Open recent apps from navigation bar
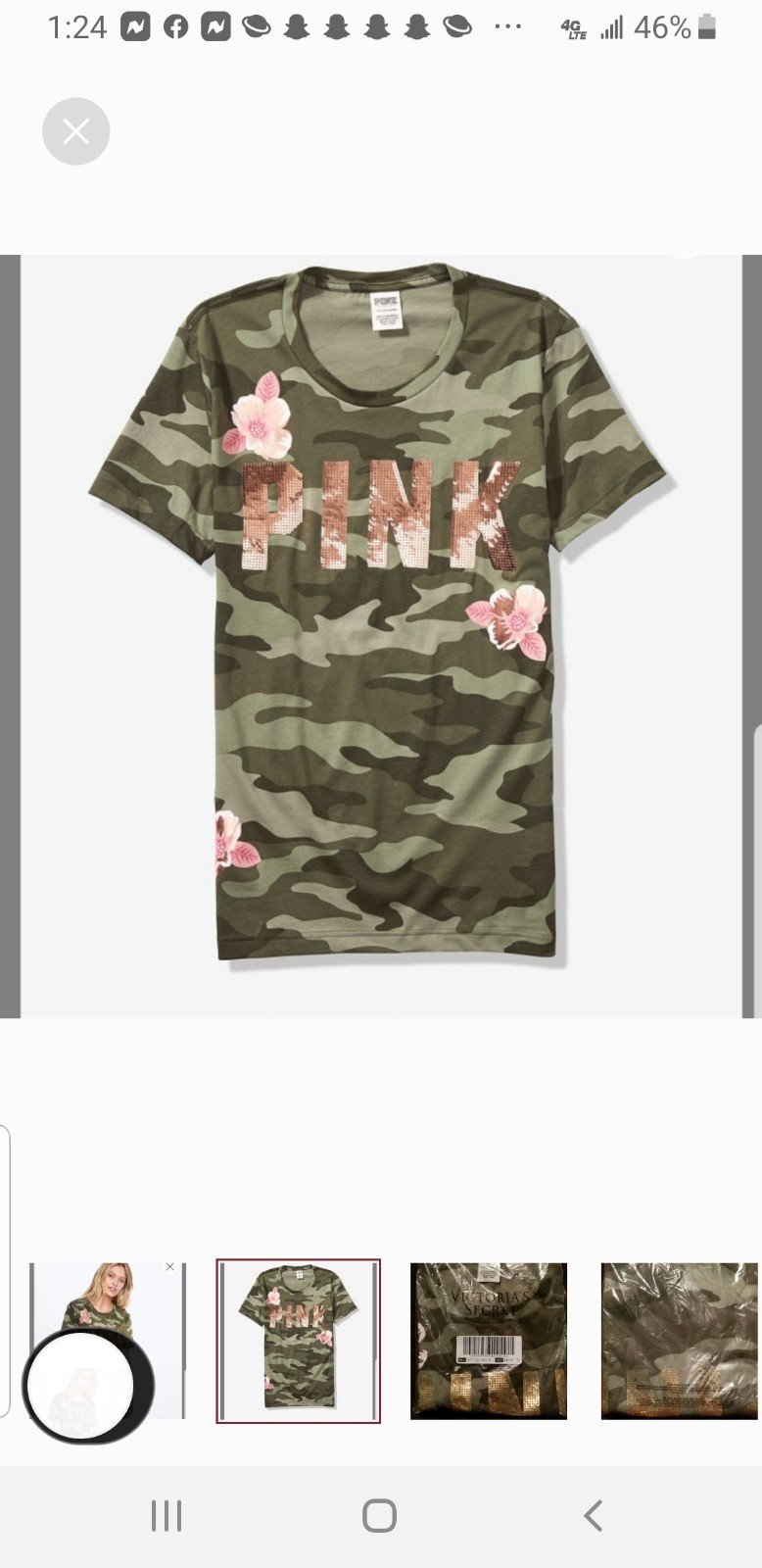The image size is (762, 1568). tap(167, 1516)
